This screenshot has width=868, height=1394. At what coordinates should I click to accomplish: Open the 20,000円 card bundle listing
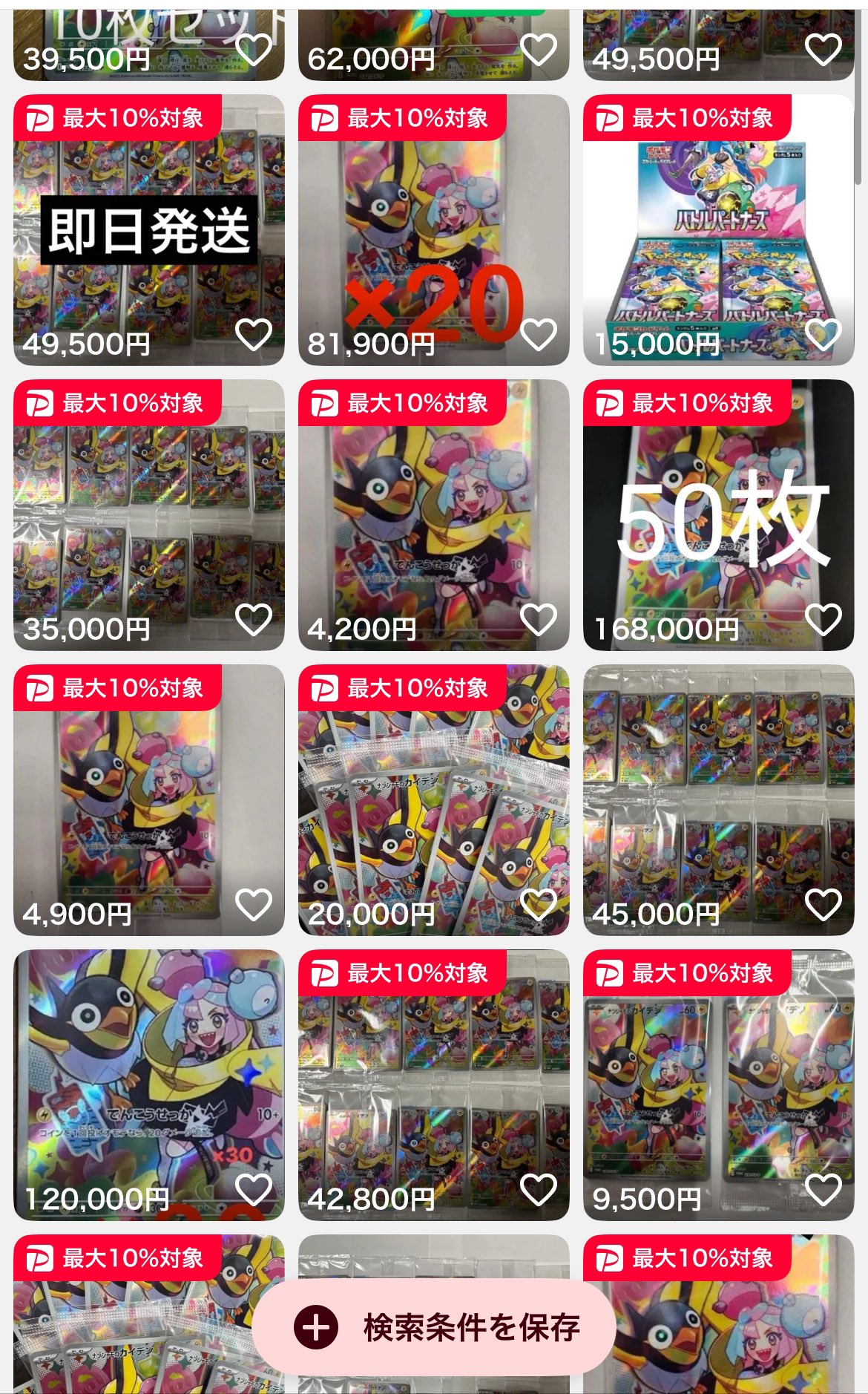[x=433, y=802]
